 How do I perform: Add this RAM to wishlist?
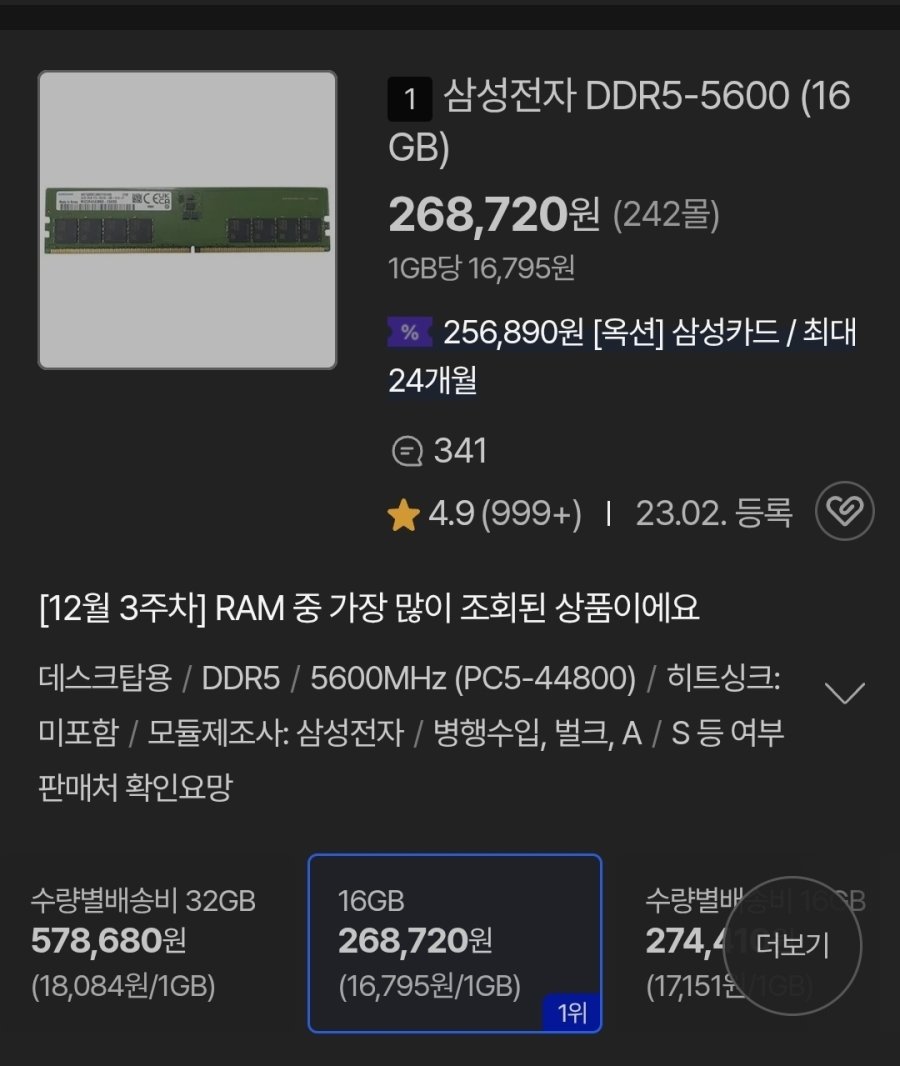point(845,512)
